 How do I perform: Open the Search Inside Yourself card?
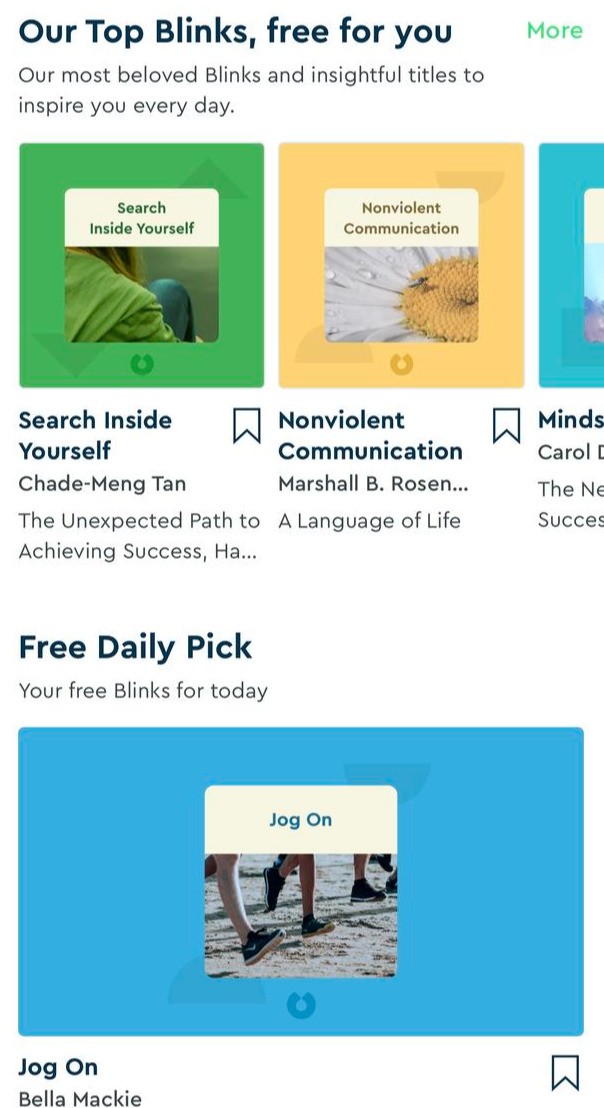[x=142, y=265]
